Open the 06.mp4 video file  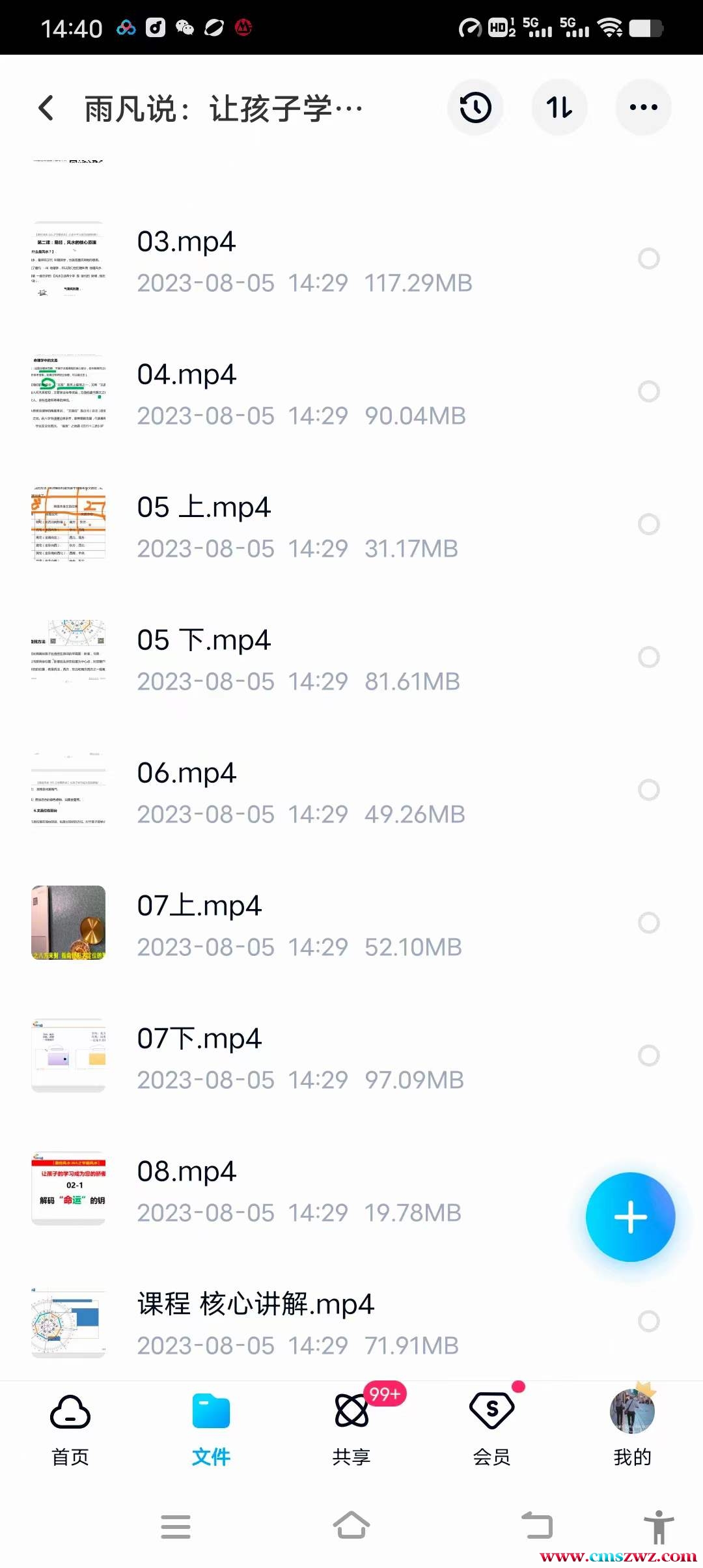186,774
